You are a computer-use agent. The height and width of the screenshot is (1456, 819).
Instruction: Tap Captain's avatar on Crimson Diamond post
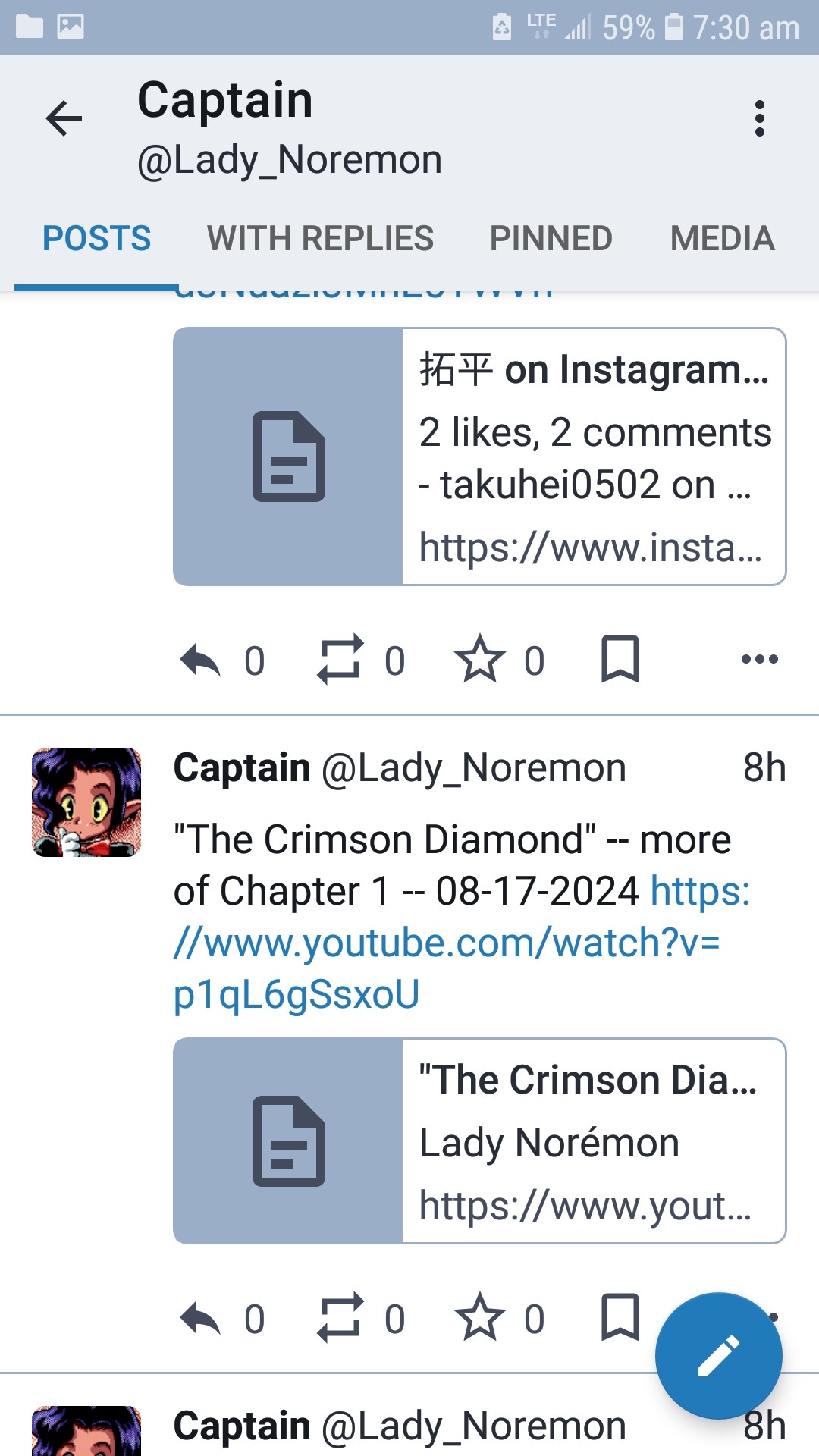86,802
